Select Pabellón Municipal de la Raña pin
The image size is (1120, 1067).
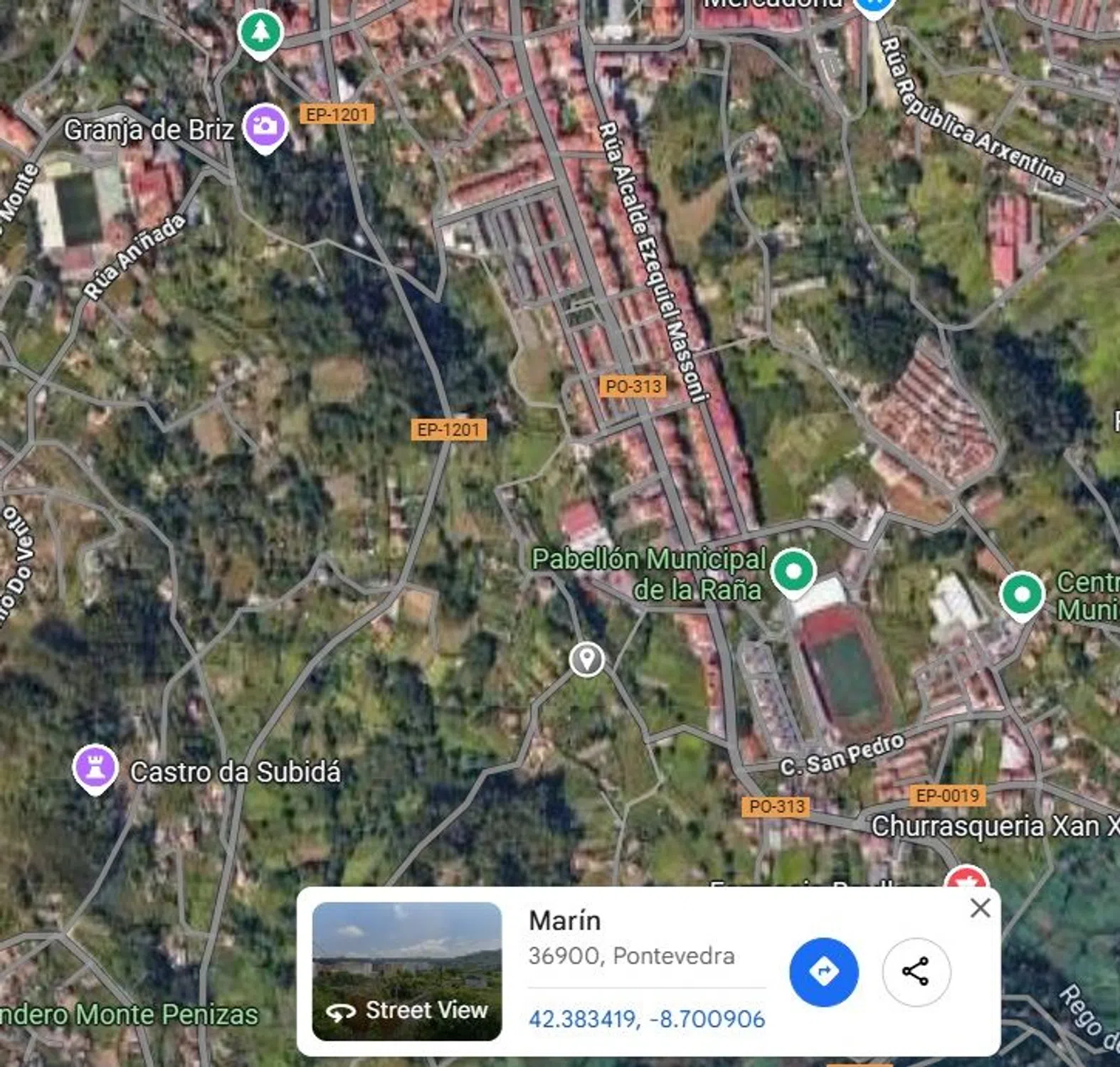point(793,570)
